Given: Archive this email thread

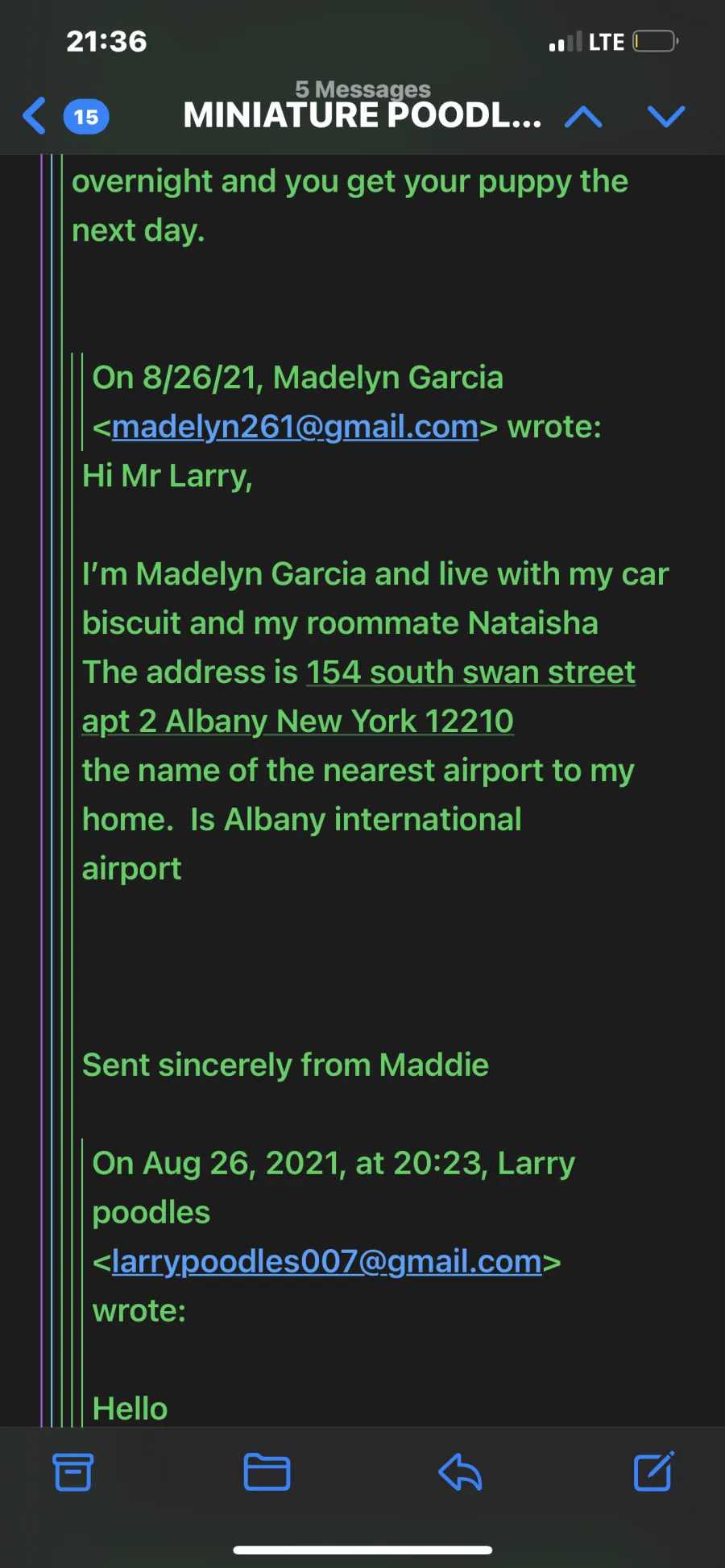Looking at the screenshot, I should point(73,1472).
